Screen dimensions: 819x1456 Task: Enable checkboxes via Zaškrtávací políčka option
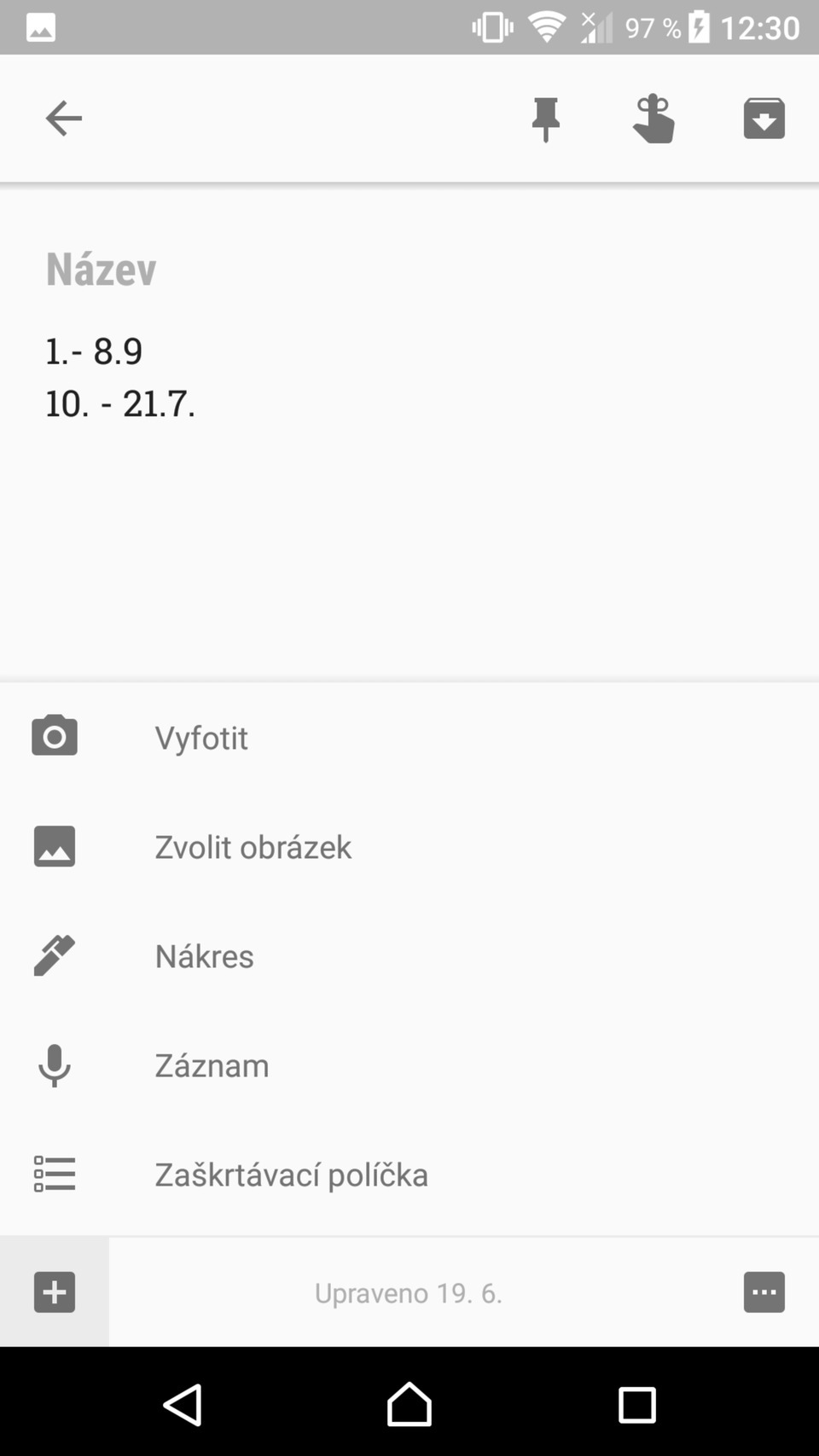point(291,1174)
